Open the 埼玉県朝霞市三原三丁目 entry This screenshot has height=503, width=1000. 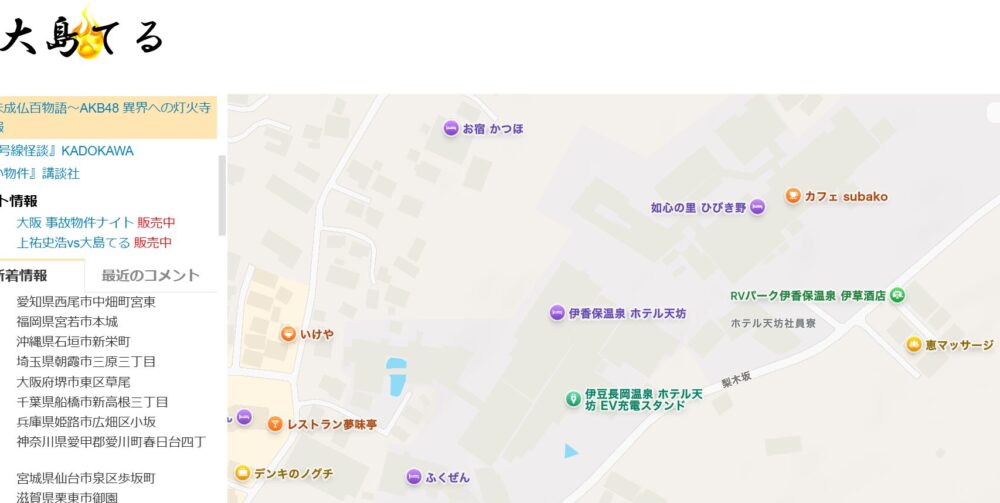pos(86,362)
